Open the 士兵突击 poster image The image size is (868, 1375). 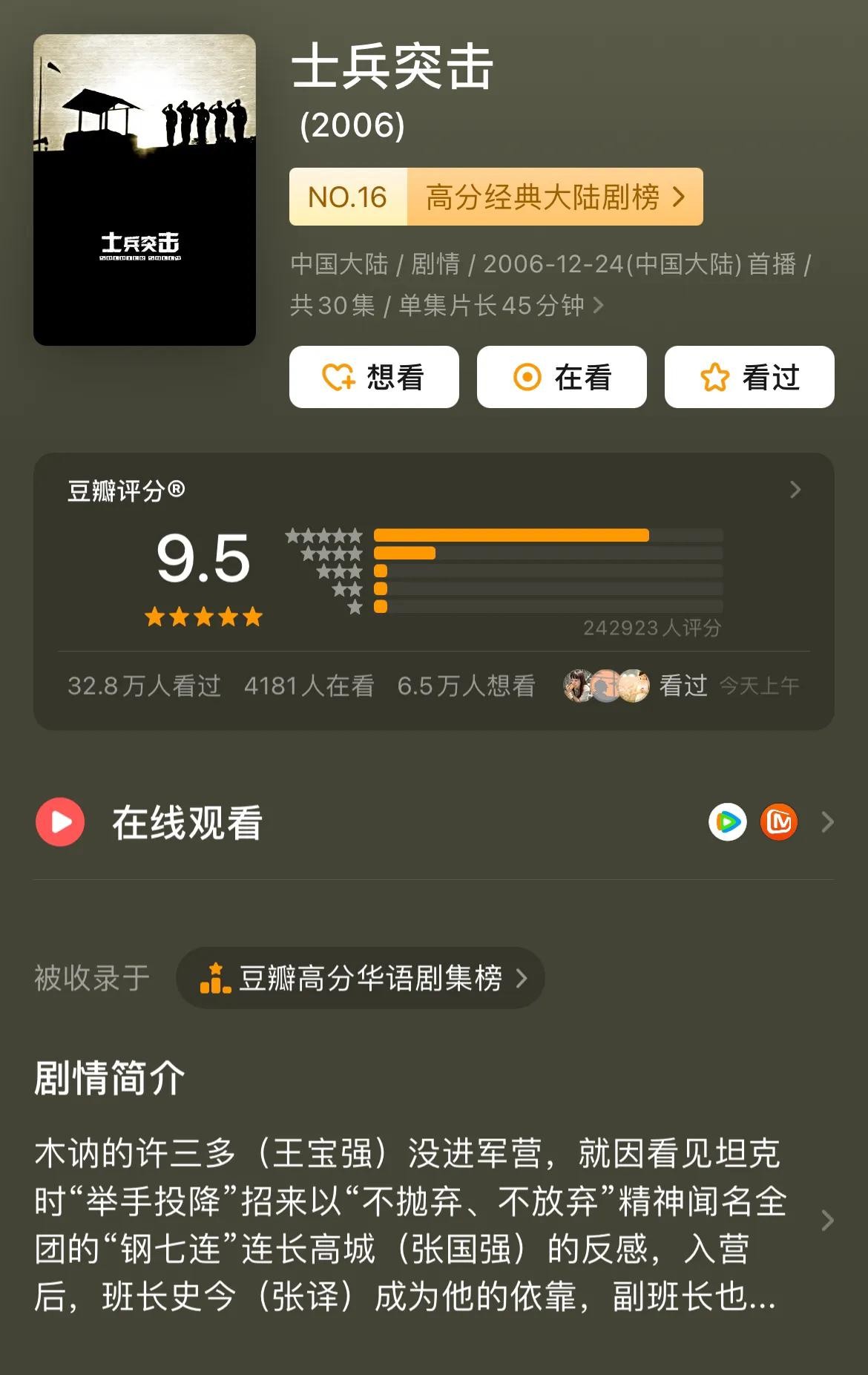coord(145,190)
